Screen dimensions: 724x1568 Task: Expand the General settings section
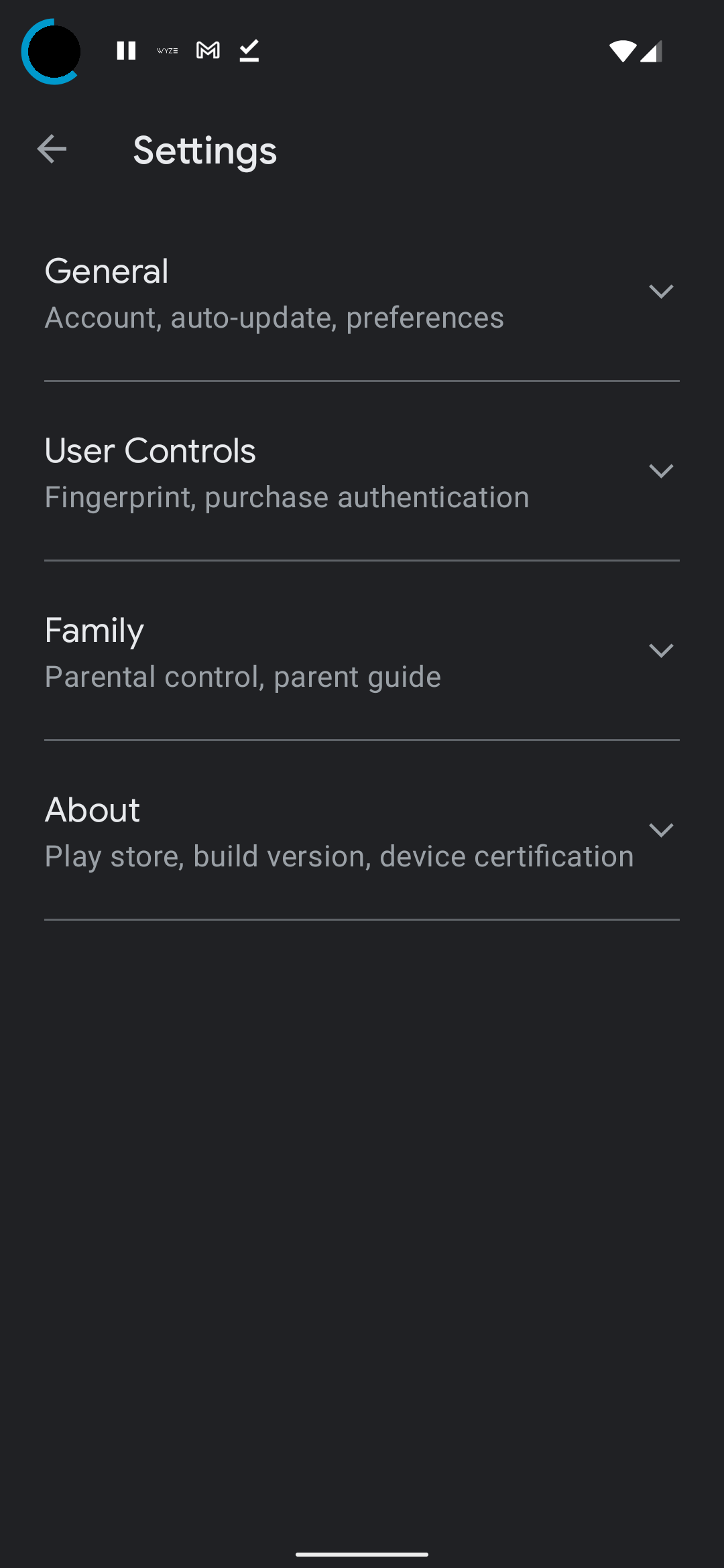point(662,291)
